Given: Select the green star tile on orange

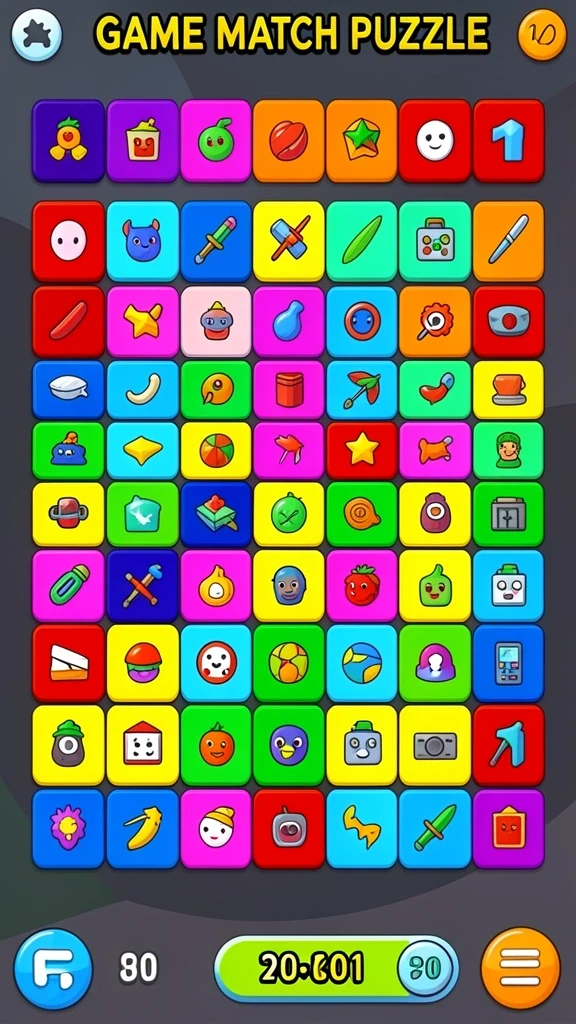Looking at the screenshot, I should tap(361, 141).
